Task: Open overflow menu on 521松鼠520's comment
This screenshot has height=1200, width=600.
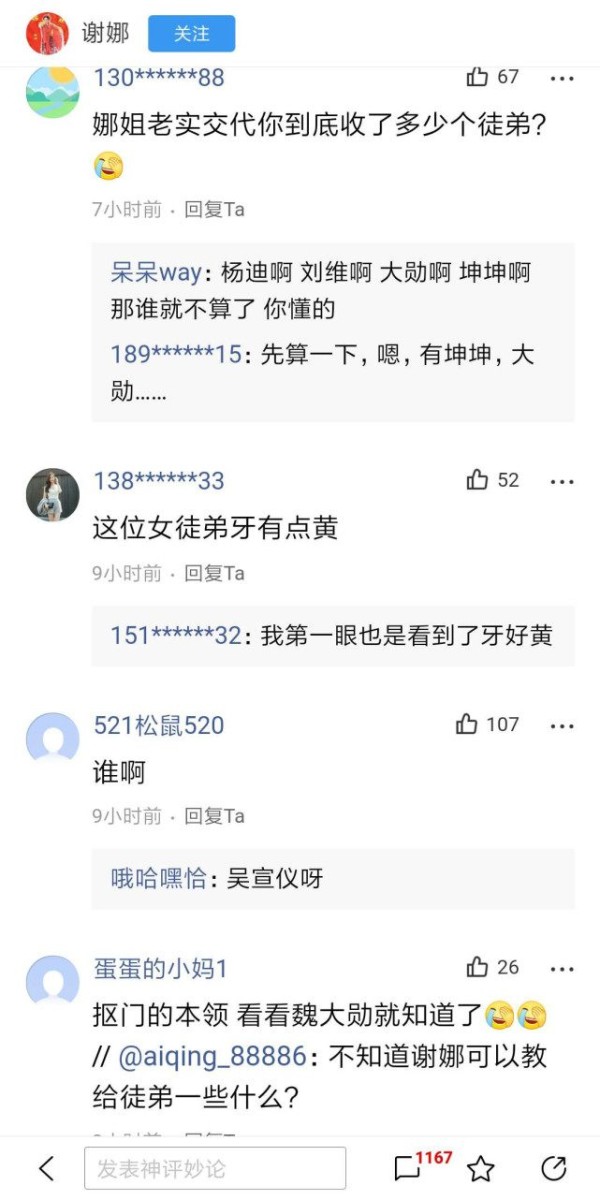Action: click(563, 725)
